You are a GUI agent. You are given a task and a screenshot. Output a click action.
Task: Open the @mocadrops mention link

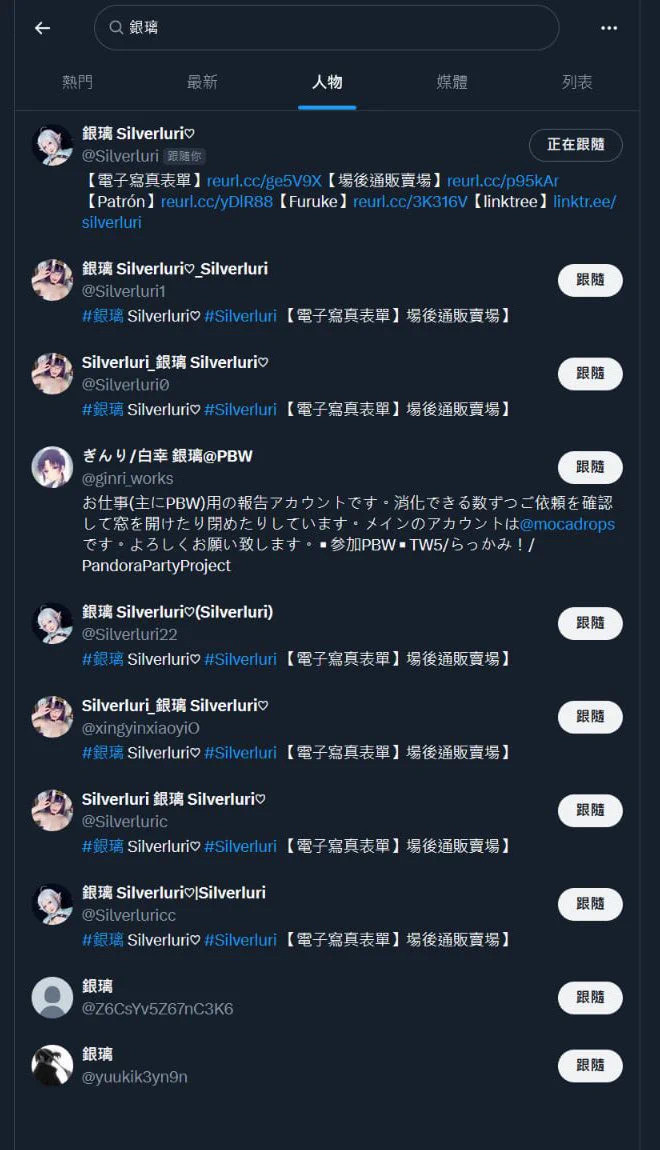click(x=567, y=524)
